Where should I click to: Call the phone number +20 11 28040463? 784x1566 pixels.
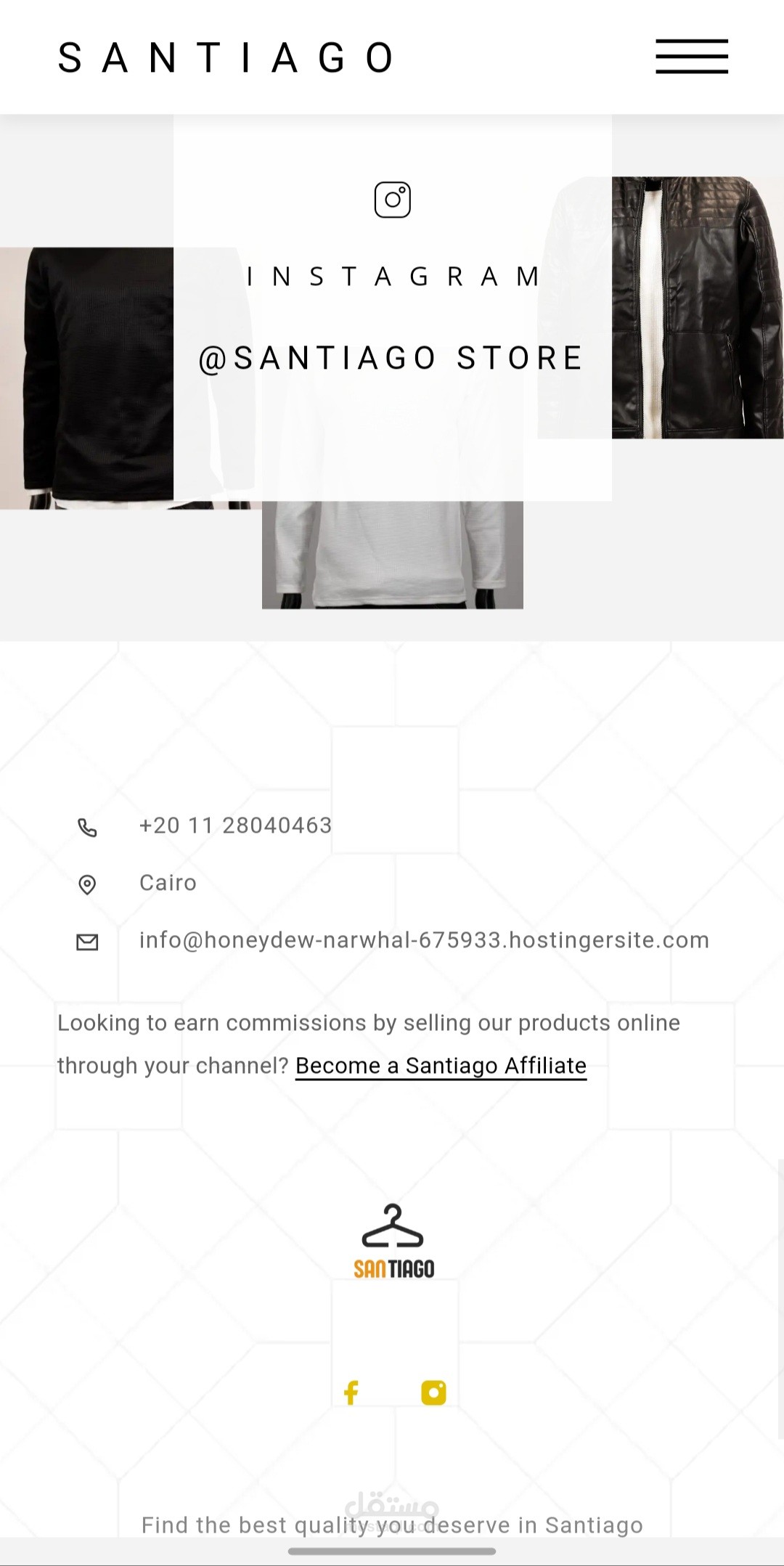click(x=235, y=825)
